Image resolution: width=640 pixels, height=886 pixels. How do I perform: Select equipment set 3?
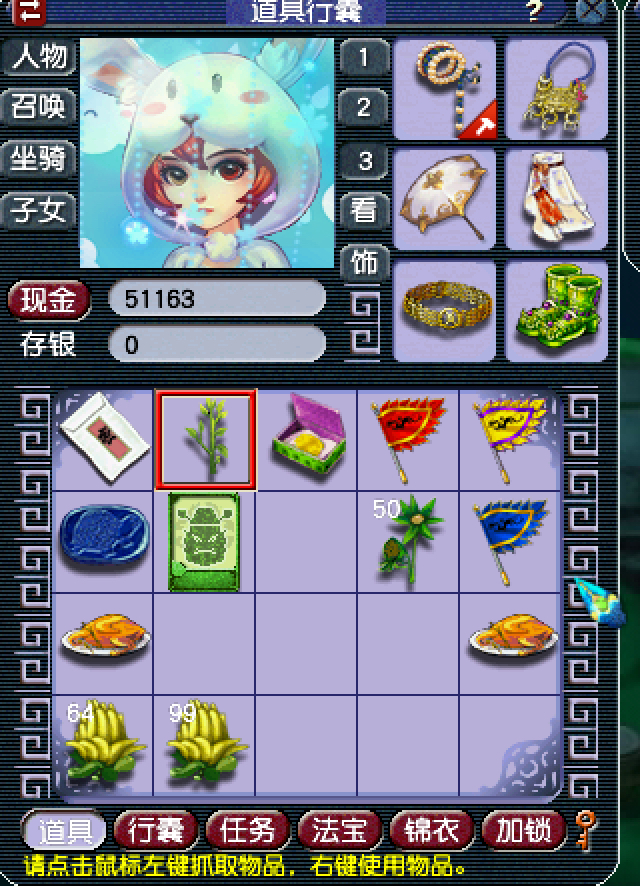[x=365, y=160]
